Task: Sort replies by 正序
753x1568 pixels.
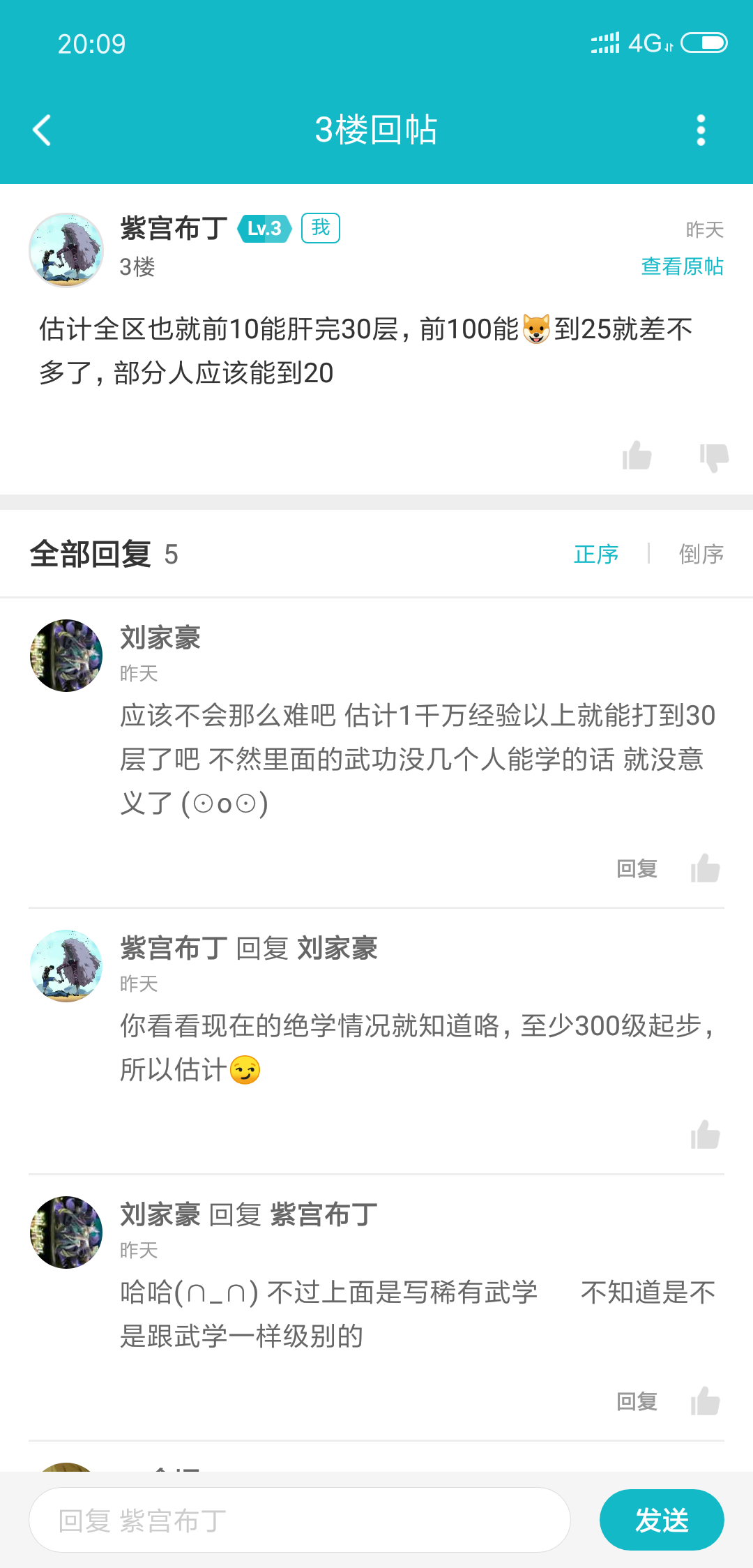Action: coord(596,555)
